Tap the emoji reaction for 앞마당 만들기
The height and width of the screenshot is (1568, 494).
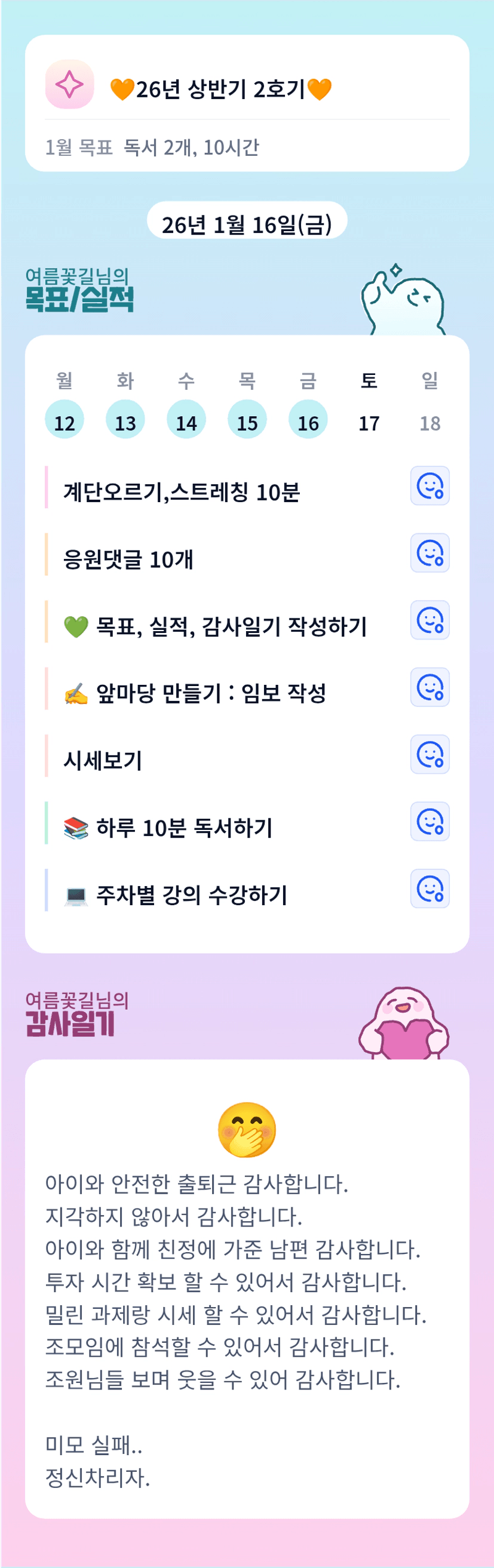(430, 687)
